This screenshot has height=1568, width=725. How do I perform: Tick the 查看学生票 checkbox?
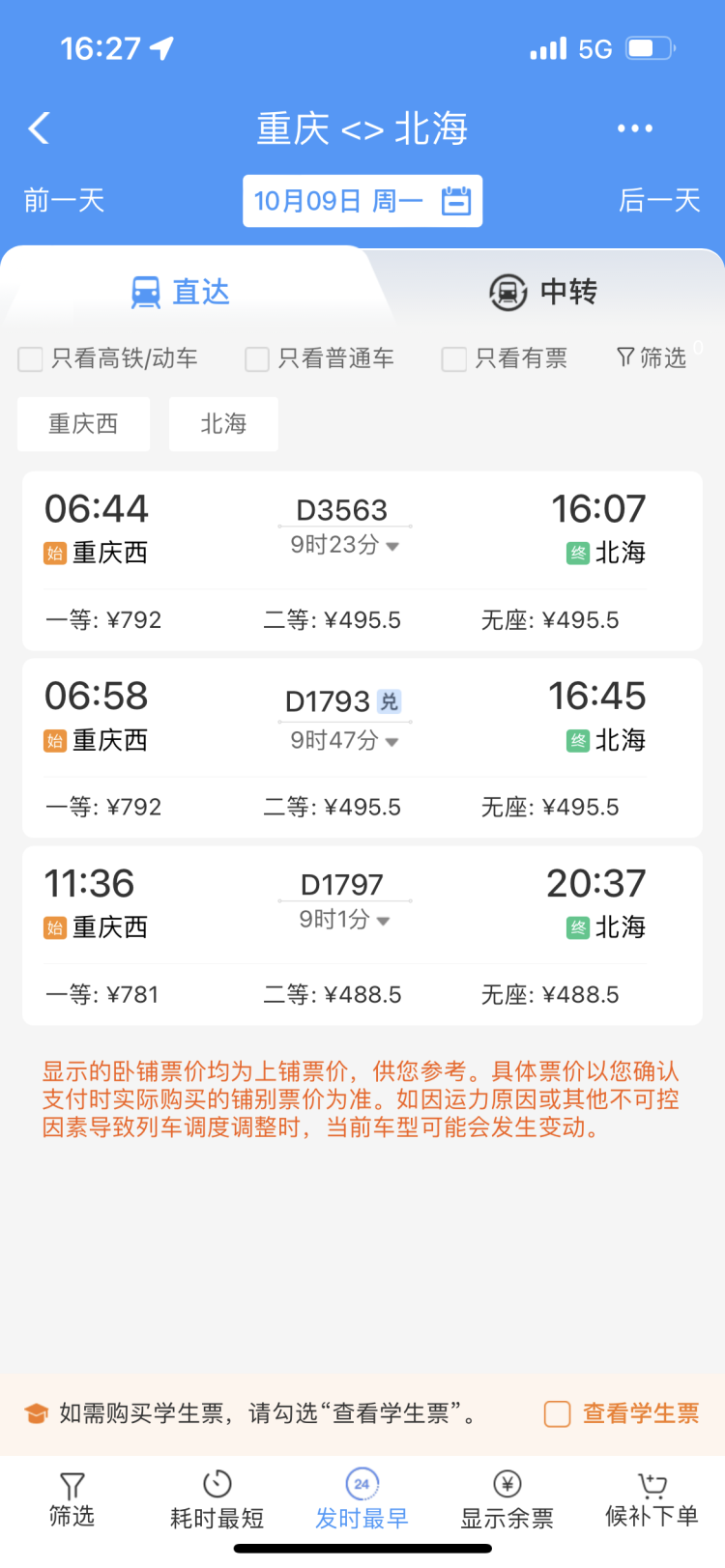tap(558, 1414)
